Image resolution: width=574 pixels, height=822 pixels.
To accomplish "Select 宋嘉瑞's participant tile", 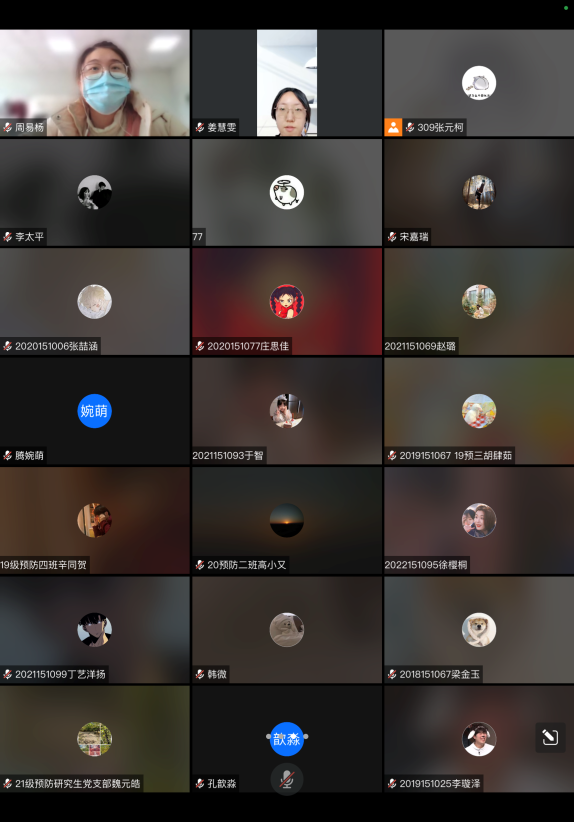I will tap(479, 192).
